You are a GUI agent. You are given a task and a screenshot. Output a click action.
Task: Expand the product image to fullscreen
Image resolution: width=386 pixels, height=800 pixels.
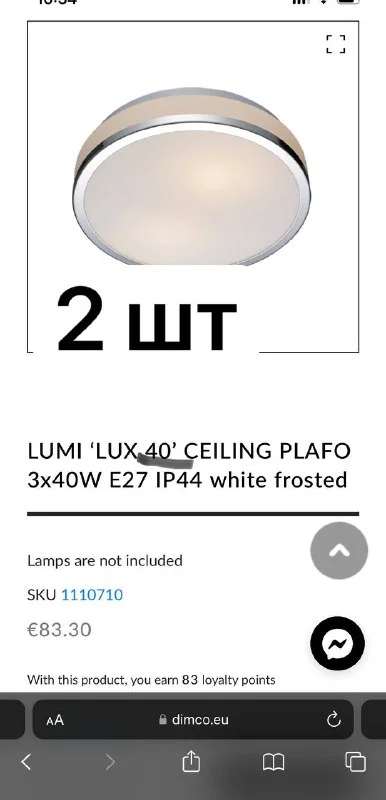coord(336,44)
